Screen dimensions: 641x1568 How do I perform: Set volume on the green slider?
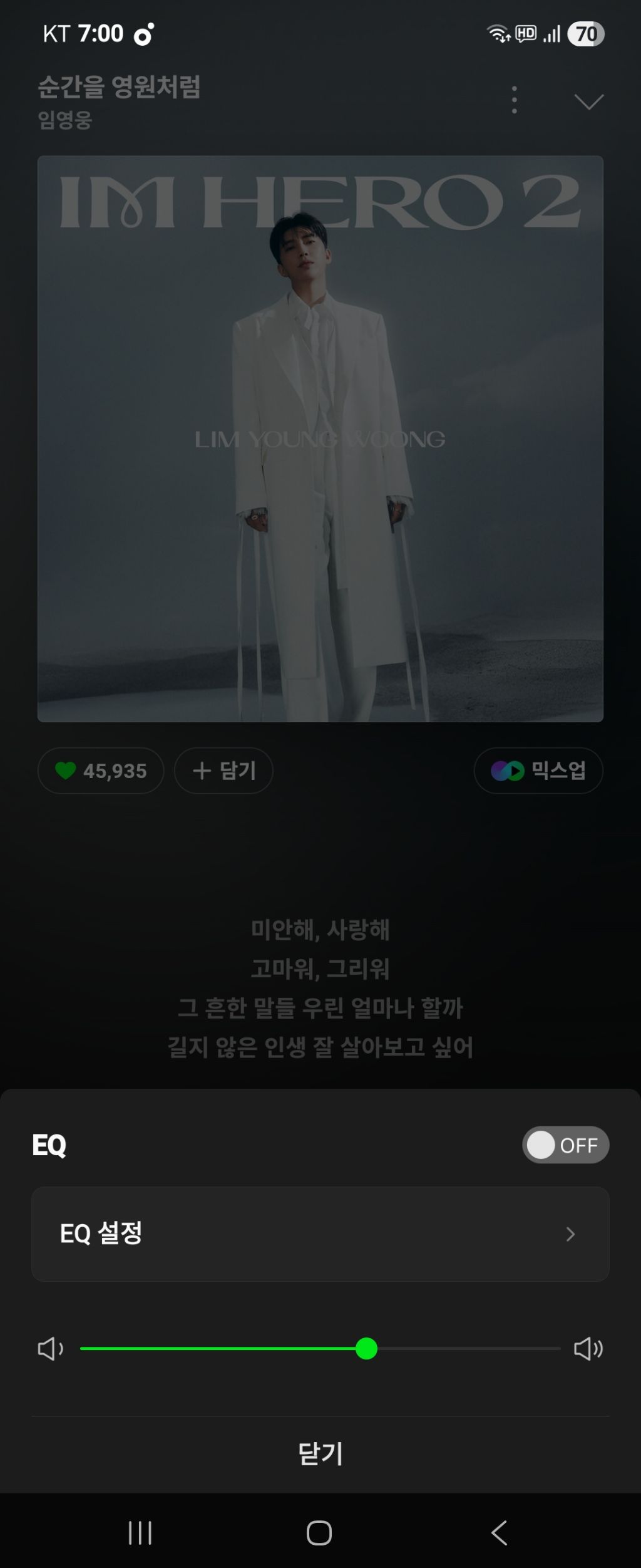click(366, 1348)
